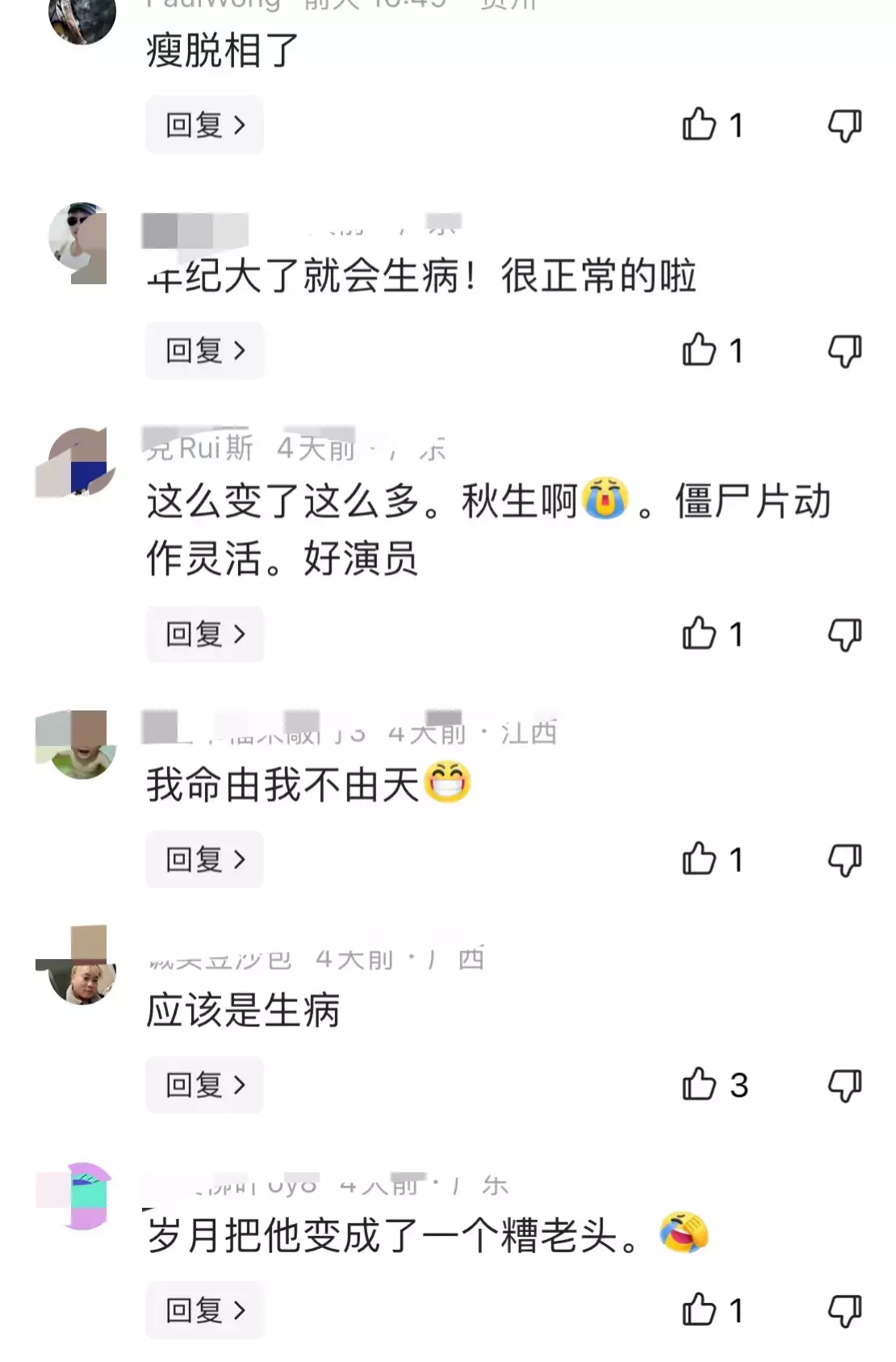Reply to the comment '应该是生病'
The image size is (896, 1362).
[x=204, y=1084]
